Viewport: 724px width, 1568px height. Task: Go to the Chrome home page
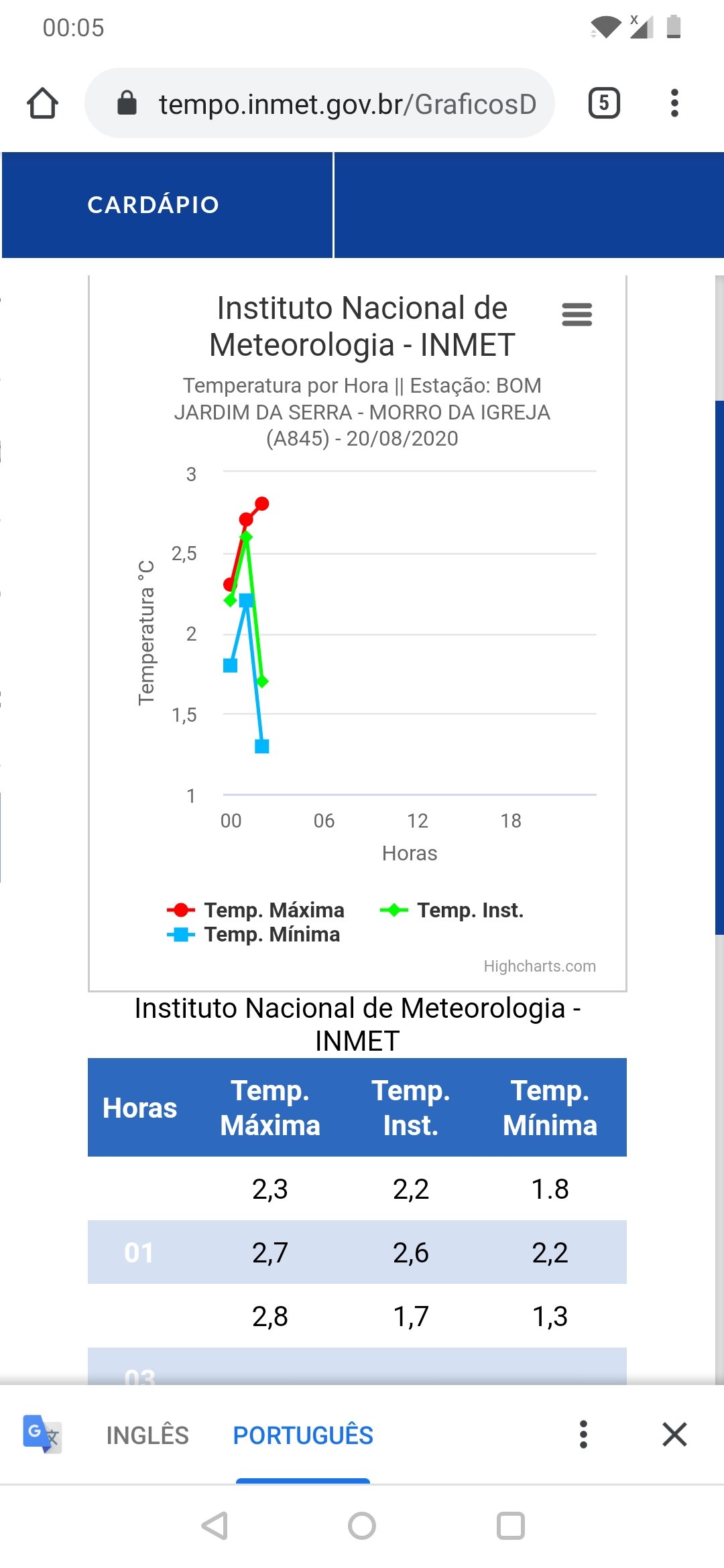point(42,103)
